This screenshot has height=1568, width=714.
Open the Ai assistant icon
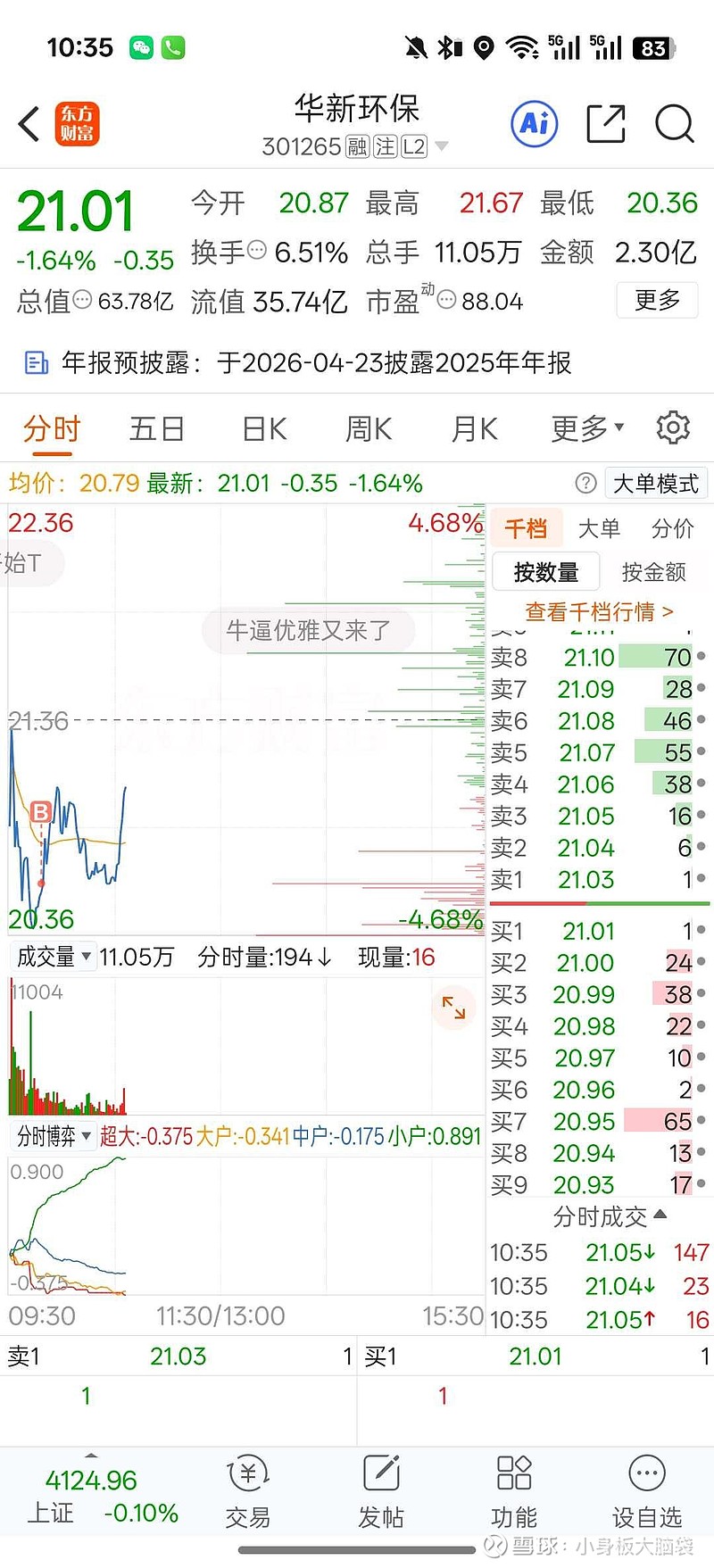click(534, 124)
